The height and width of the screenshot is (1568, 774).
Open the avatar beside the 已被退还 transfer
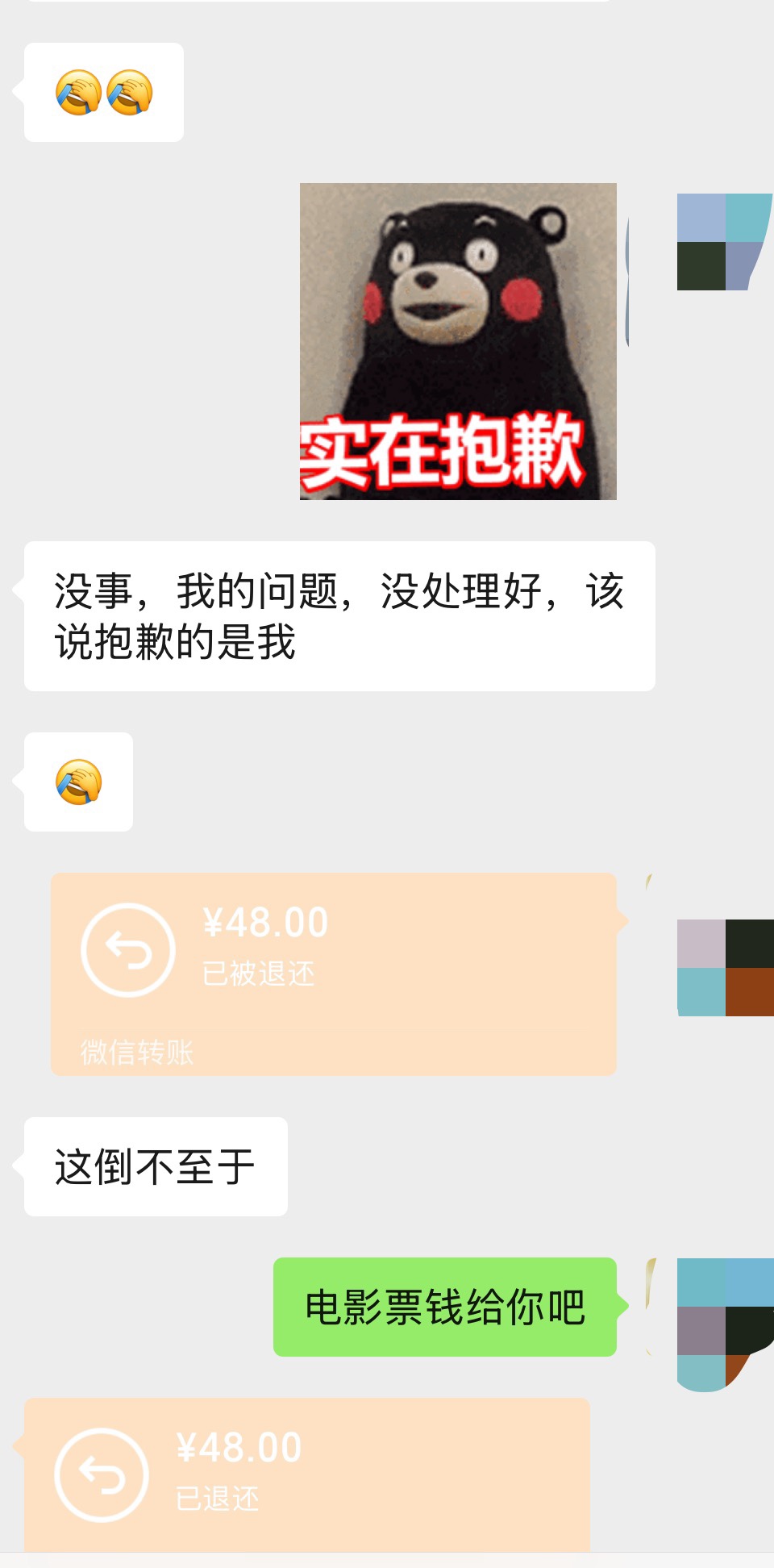(x=724, y=967)
